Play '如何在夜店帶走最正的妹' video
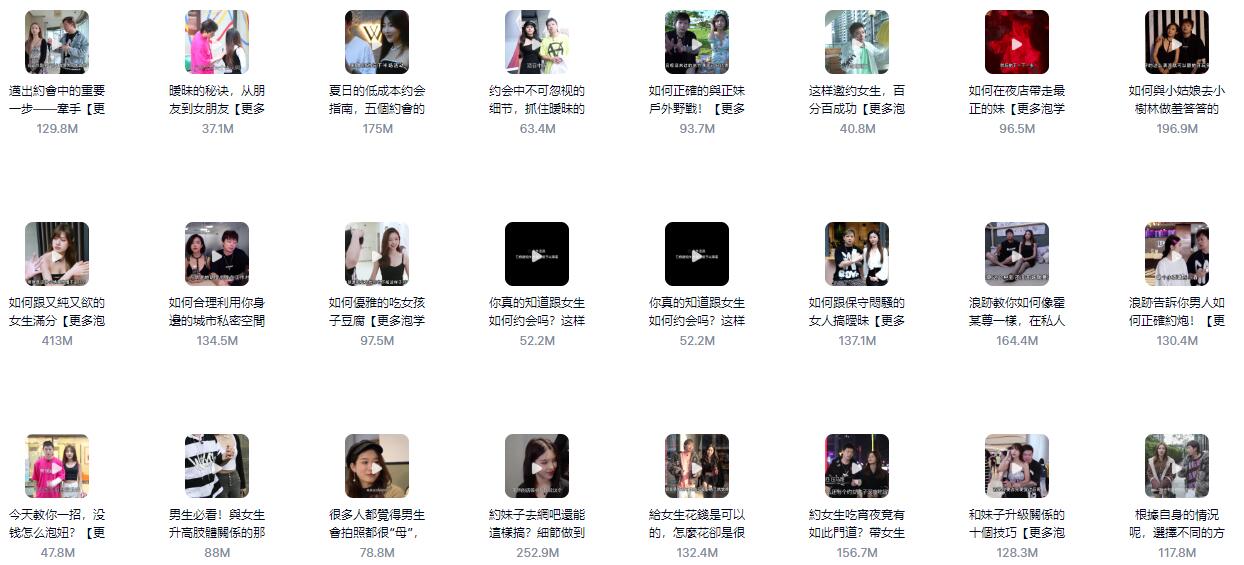 coord(1017,42)
